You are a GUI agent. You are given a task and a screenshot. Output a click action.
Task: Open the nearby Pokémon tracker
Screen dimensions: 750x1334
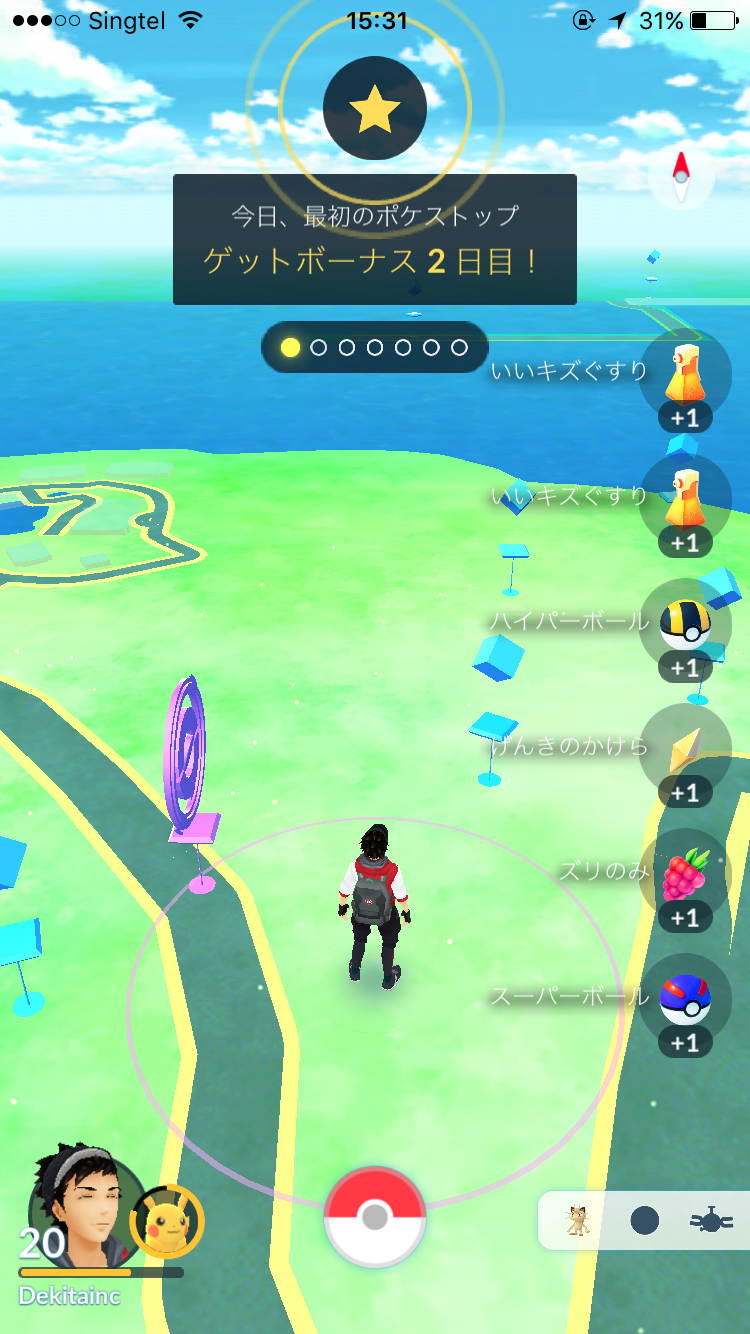(x=643, y=1220)
